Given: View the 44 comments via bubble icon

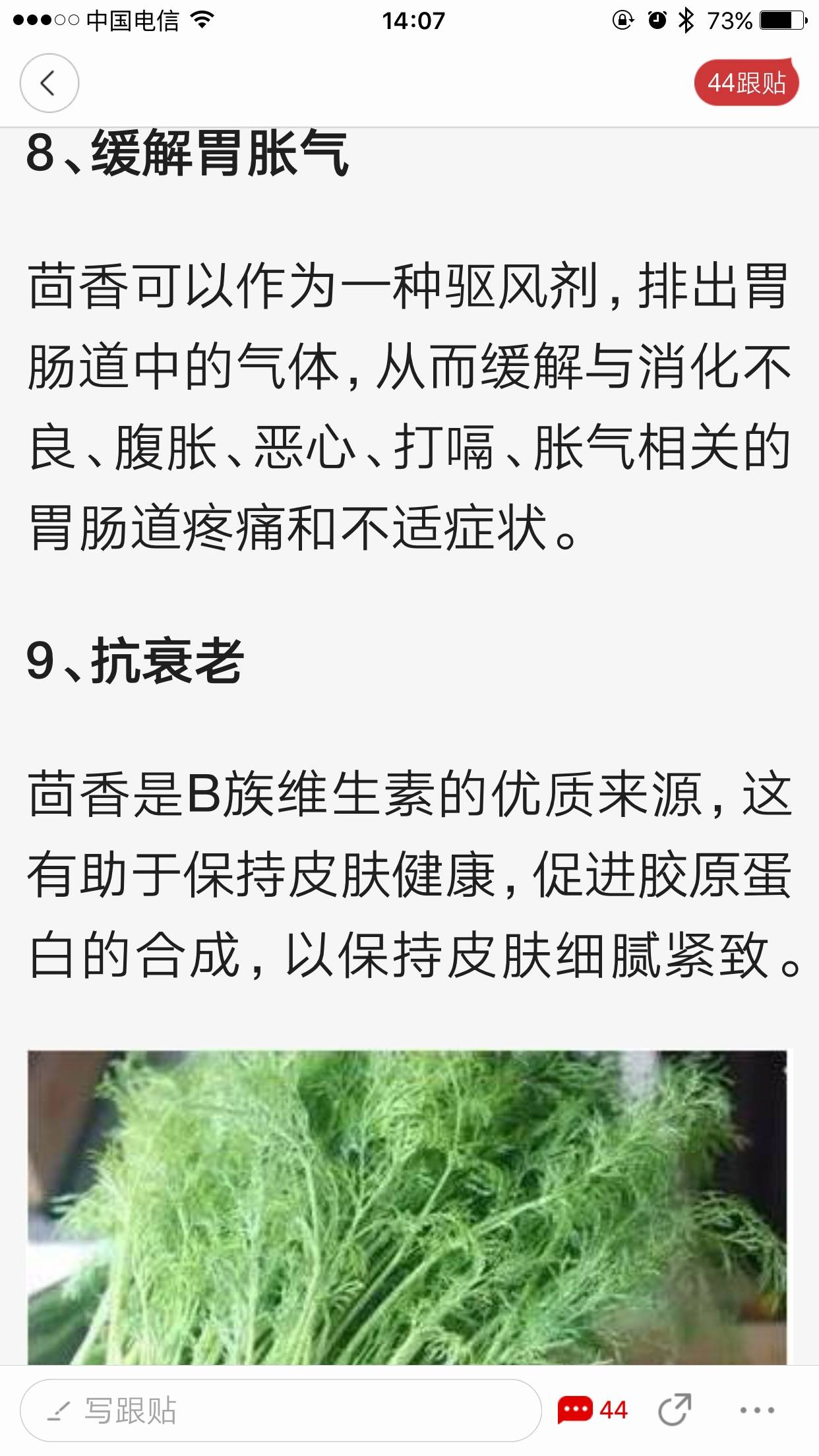Looking at the screenshot, I should [x=591, y=1410].
